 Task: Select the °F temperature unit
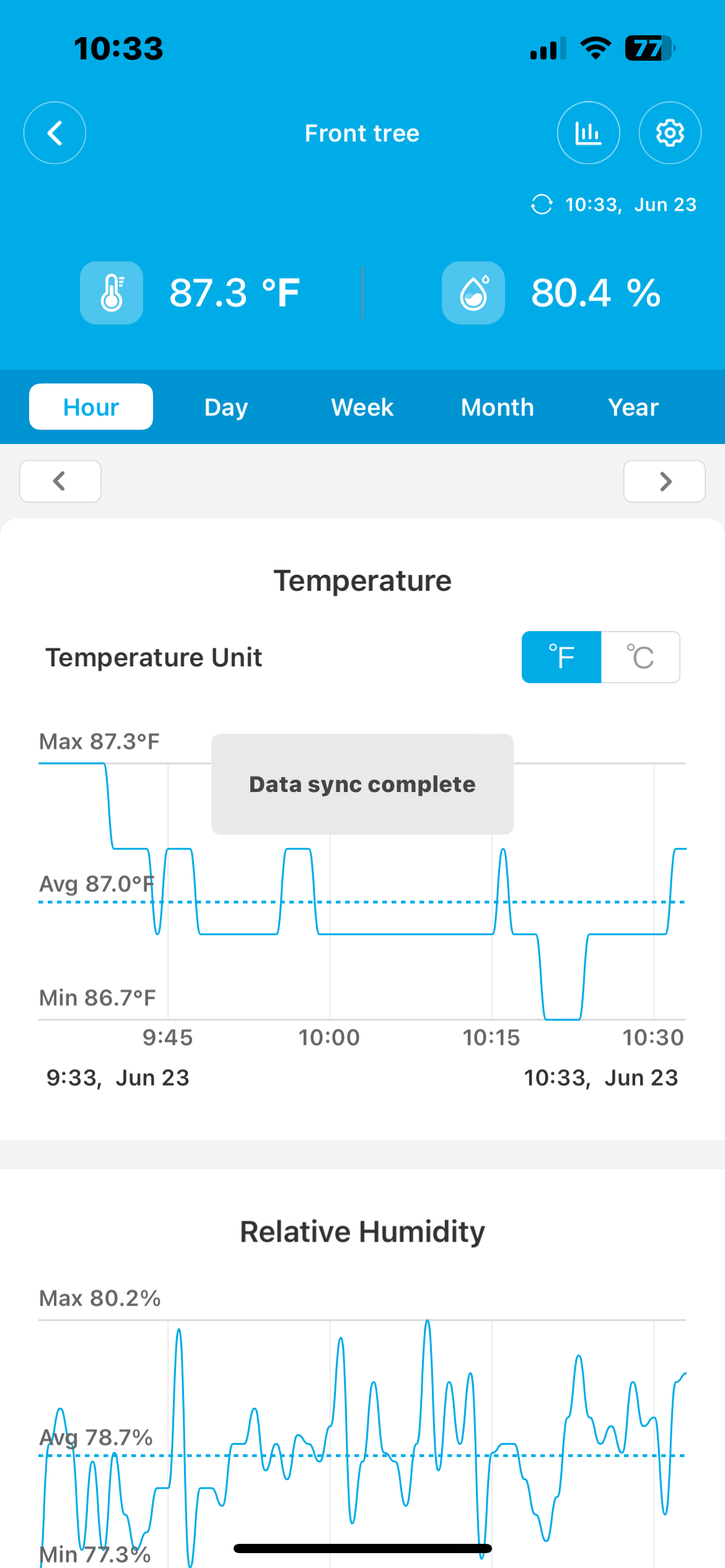coord(561,657)
